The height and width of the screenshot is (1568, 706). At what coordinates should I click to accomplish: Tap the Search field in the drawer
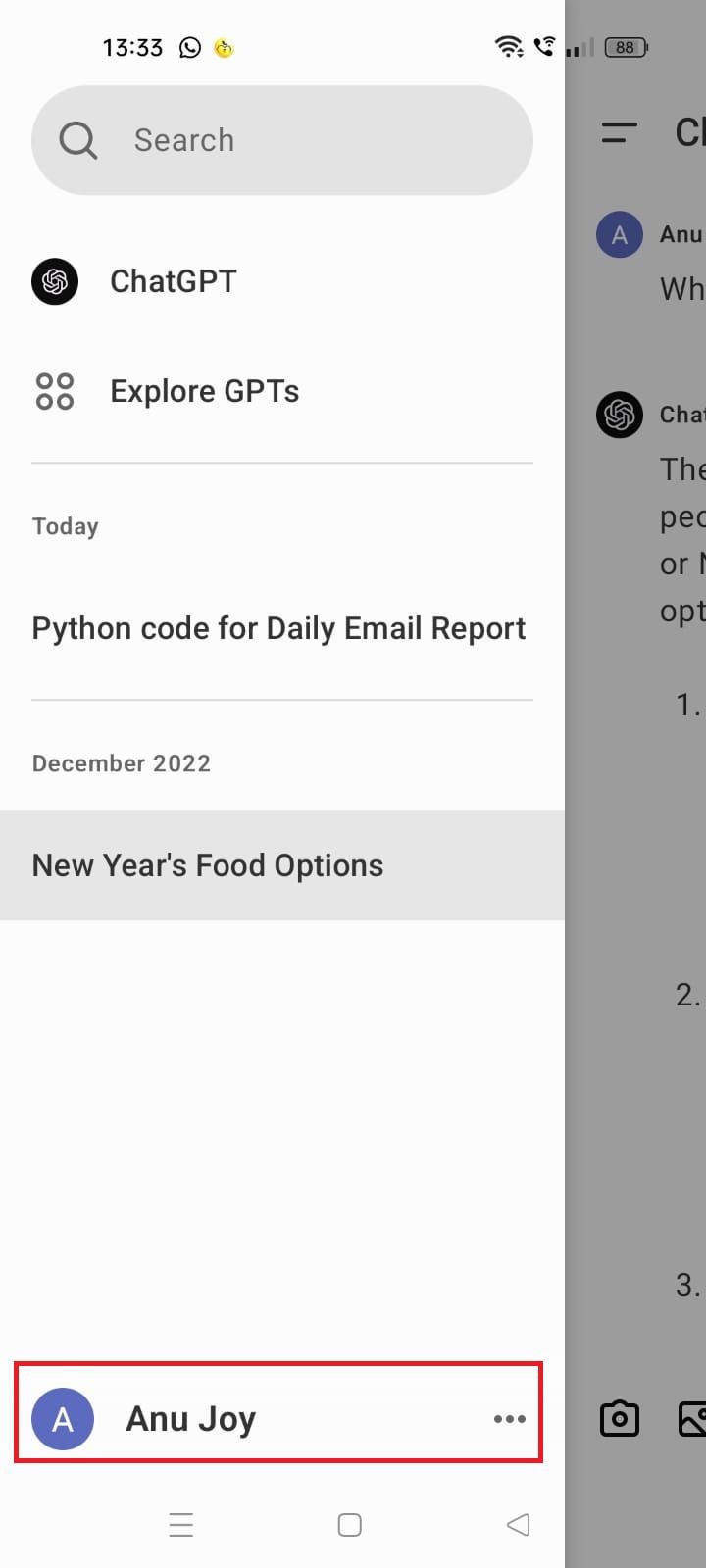coord(282,140)
